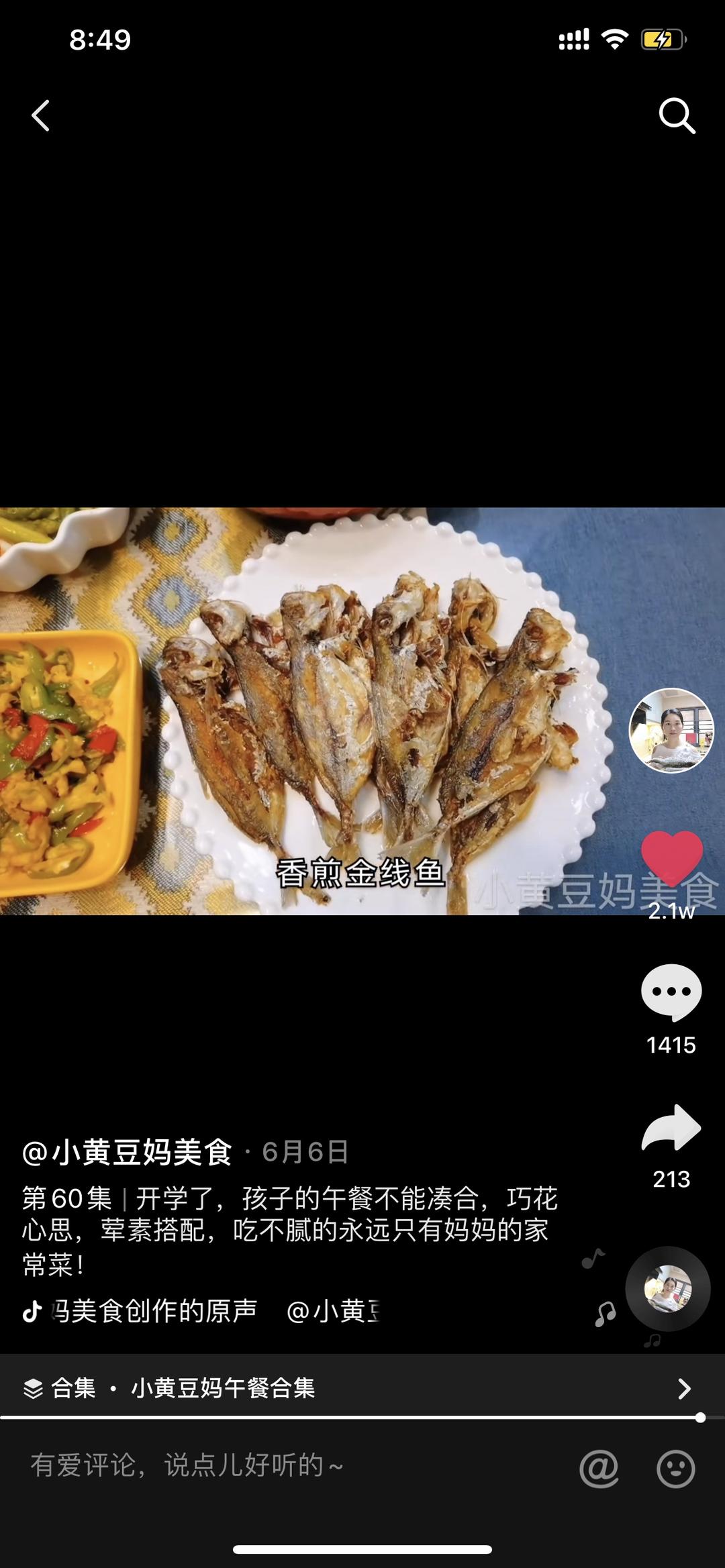The height and width of the screenshot is (1568, 725).
Task: Open the search magnifier icon
Action: (x=676, y=116)
